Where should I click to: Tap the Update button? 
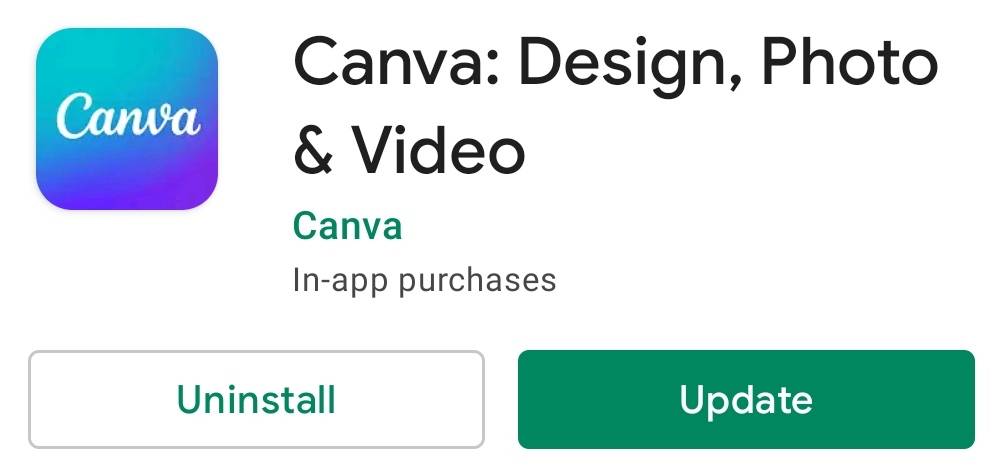(x=745, y=399)
